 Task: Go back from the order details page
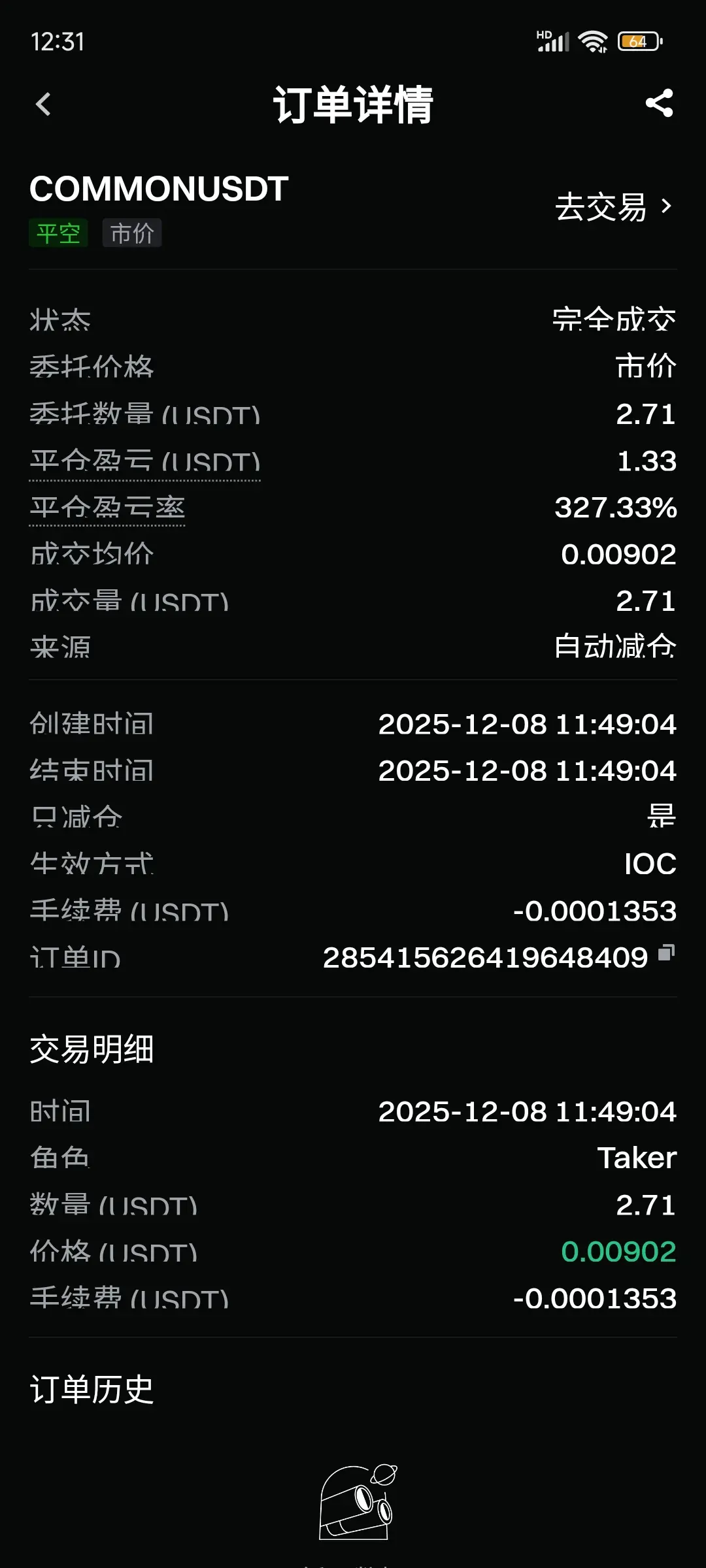point(43,104)
